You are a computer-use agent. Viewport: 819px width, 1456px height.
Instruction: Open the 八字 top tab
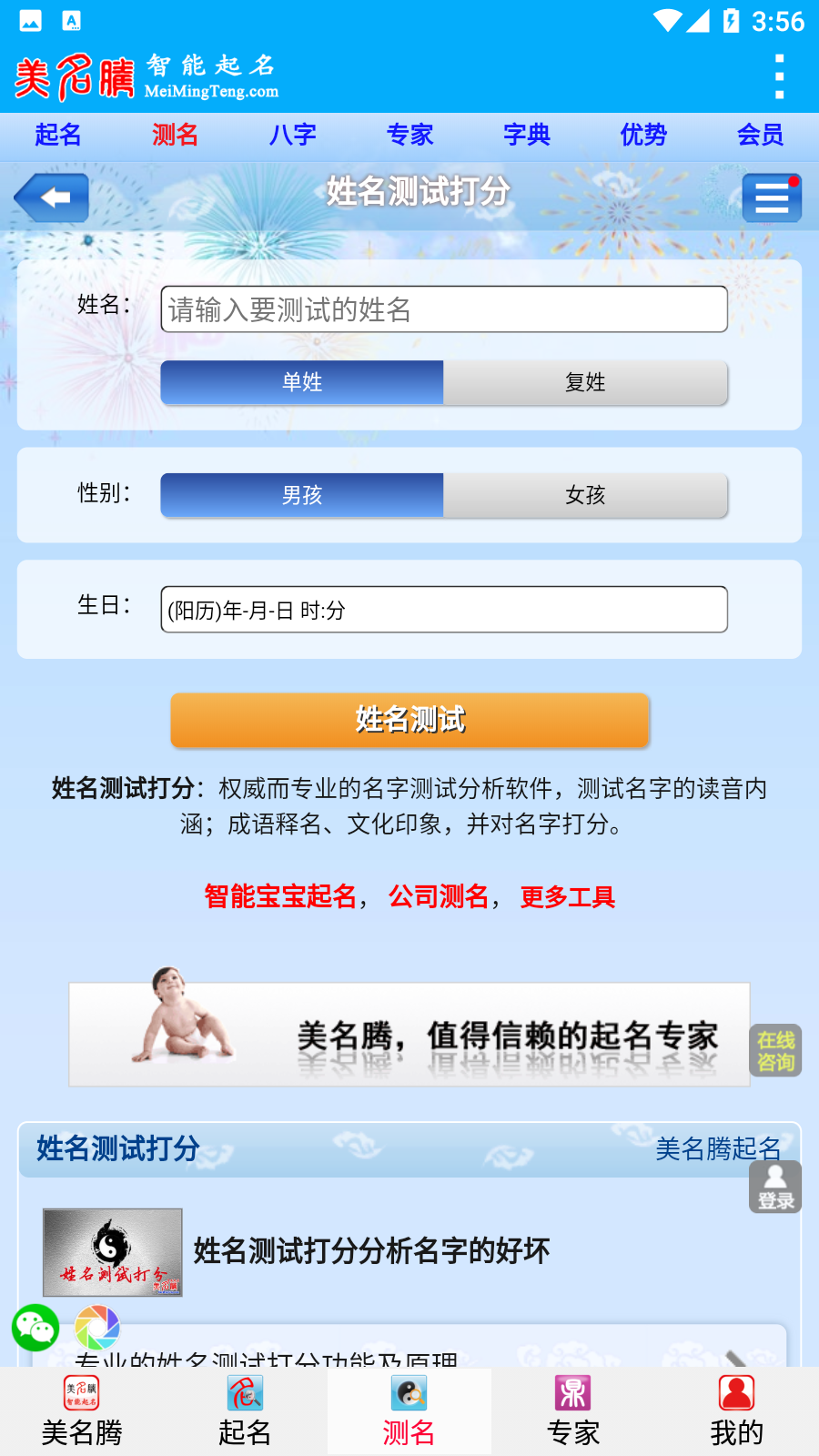click(292, 135)
